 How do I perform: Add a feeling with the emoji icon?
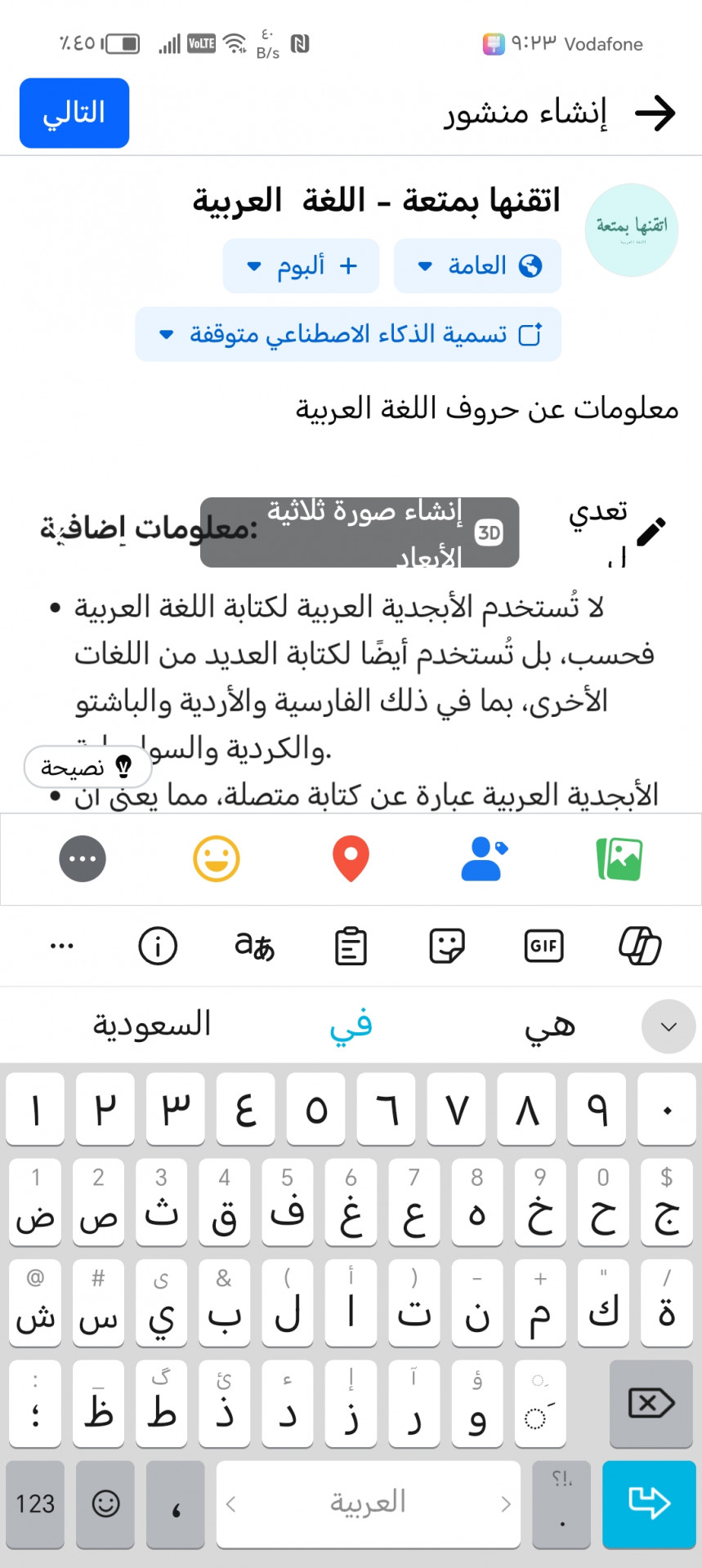point(217,859)
